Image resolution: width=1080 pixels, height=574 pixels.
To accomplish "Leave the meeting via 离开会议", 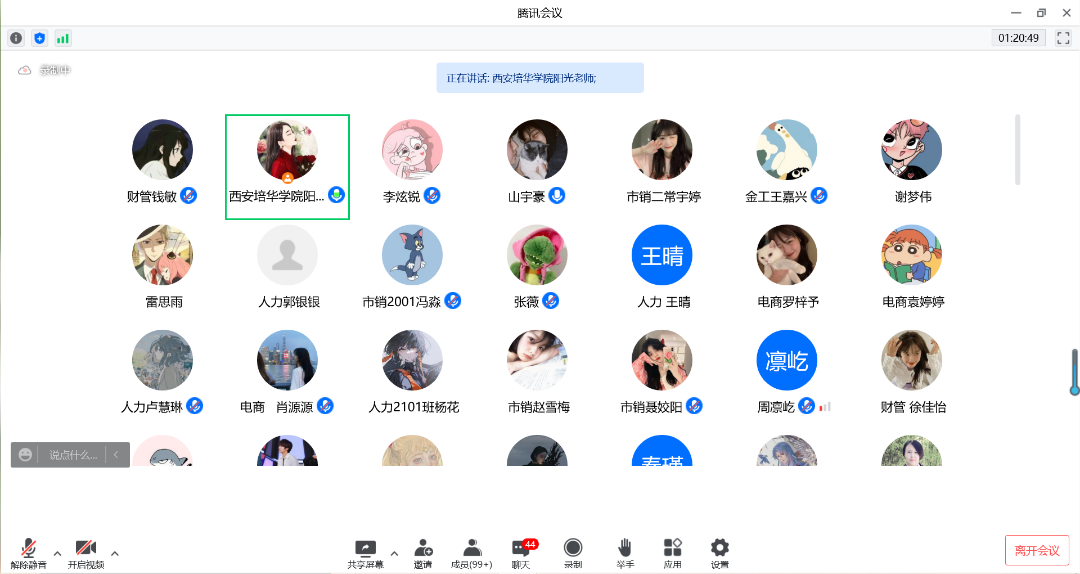I will pos(1037,550).
